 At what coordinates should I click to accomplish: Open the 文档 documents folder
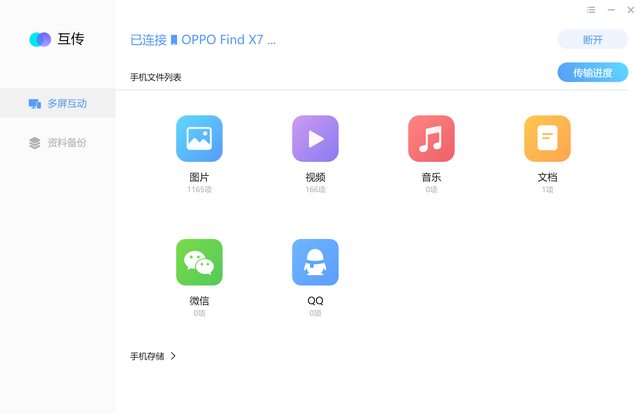tap(547, 139)
